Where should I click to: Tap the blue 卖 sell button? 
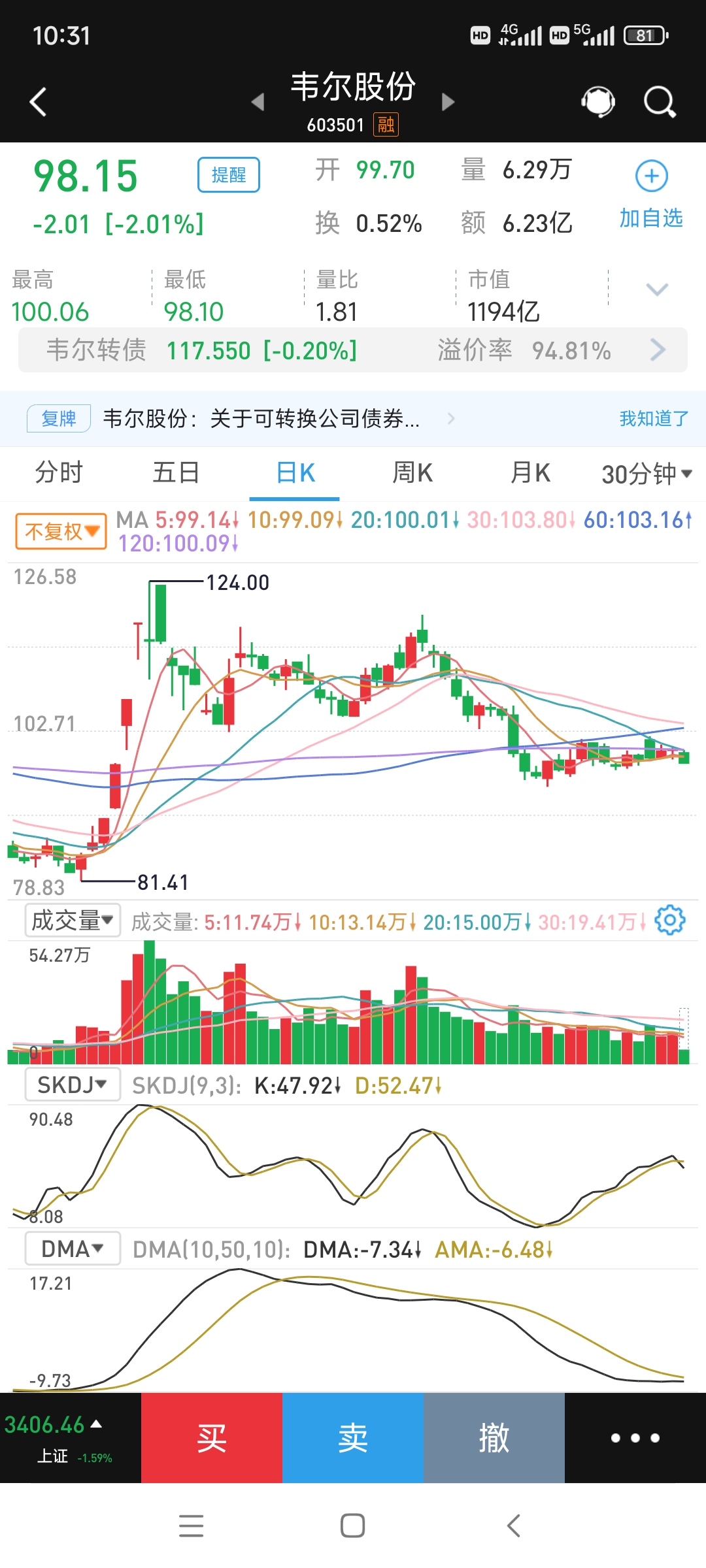tap(353, 1437)
